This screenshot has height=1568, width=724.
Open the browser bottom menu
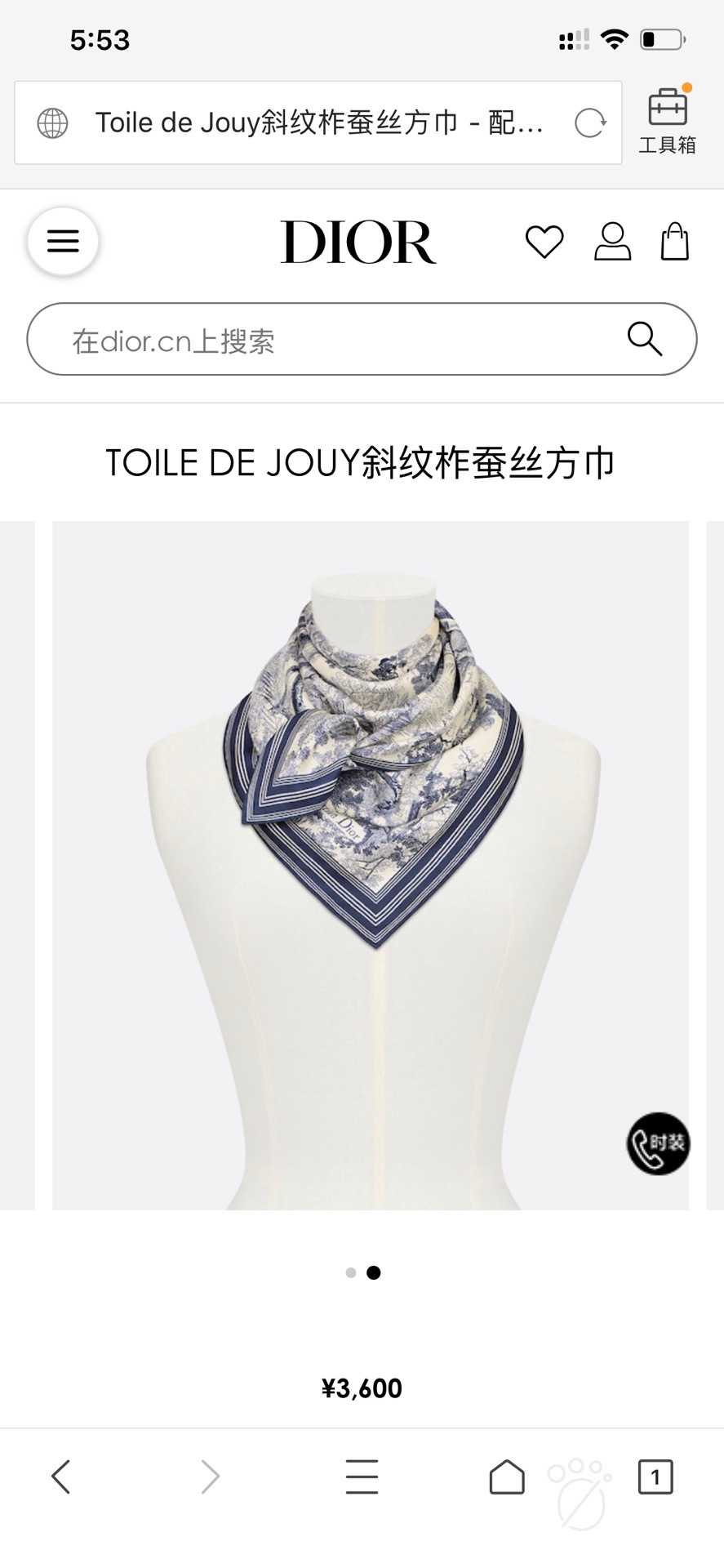[362, 1477]
